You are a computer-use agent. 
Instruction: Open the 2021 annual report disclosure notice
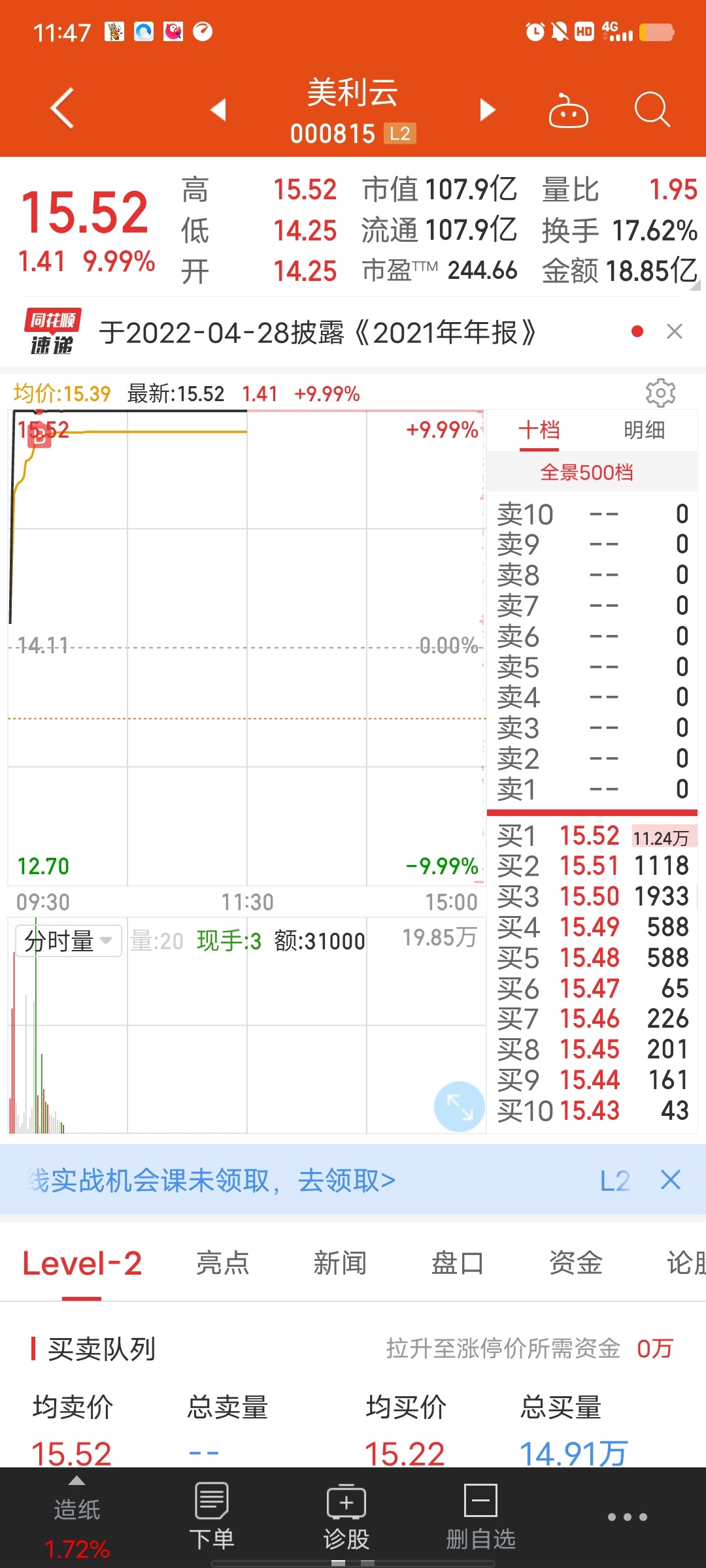coord(318,333)
